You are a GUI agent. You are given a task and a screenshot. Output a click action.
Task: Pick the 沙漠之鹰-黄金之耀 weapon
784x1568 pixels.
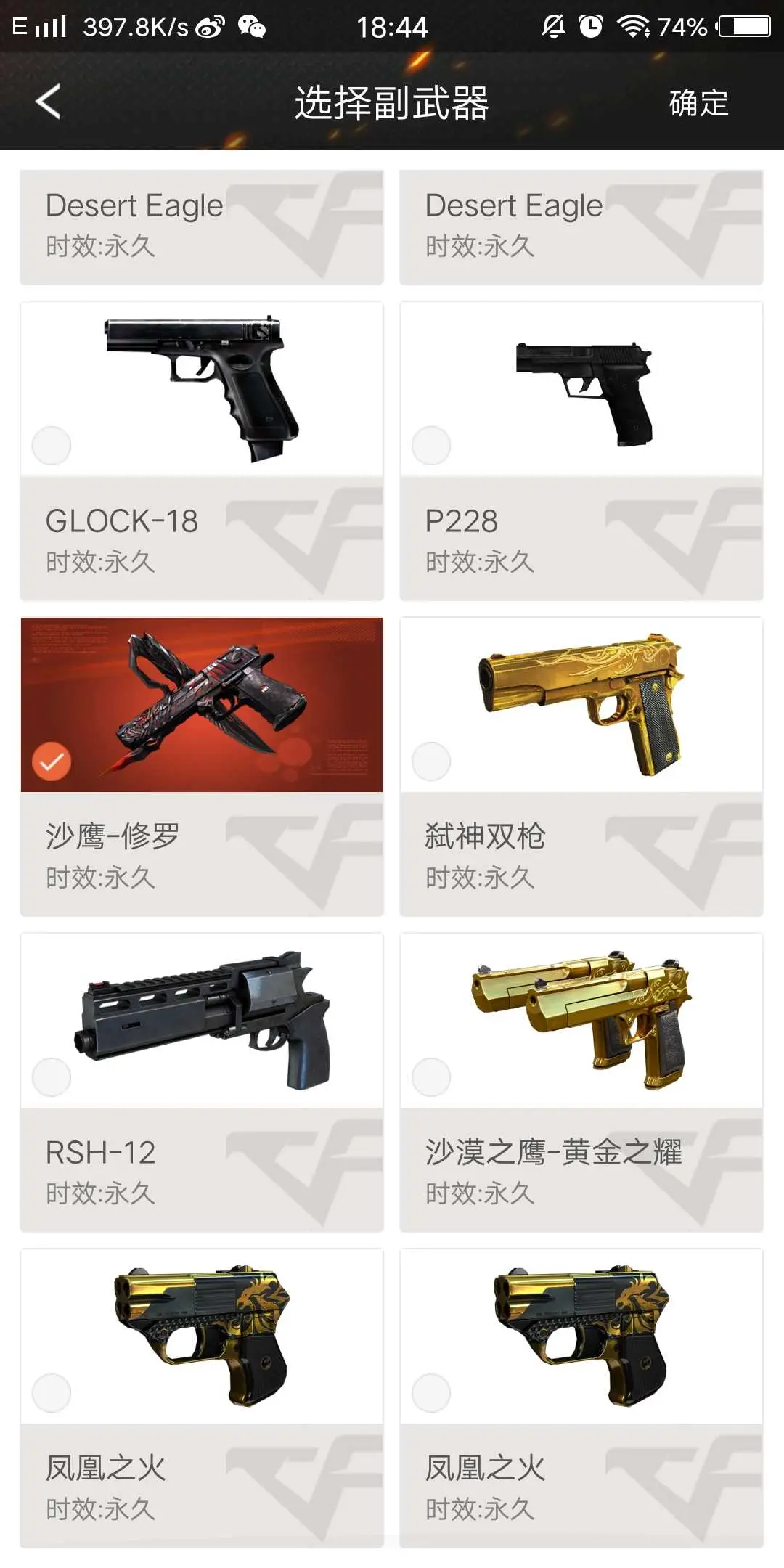(x=431, y=1077)
